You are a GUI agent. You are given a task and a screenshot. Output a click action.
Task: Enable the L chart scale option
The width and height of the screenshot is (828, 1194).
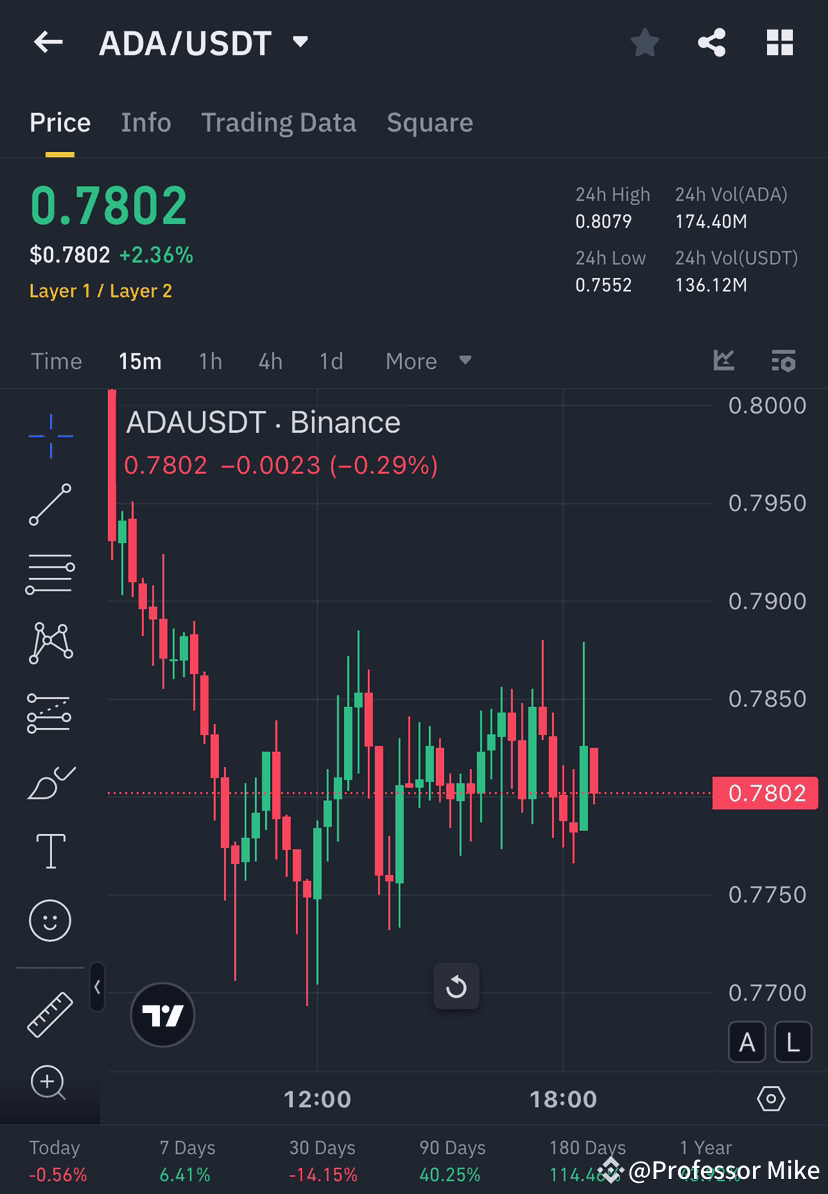click(792, 1041)
